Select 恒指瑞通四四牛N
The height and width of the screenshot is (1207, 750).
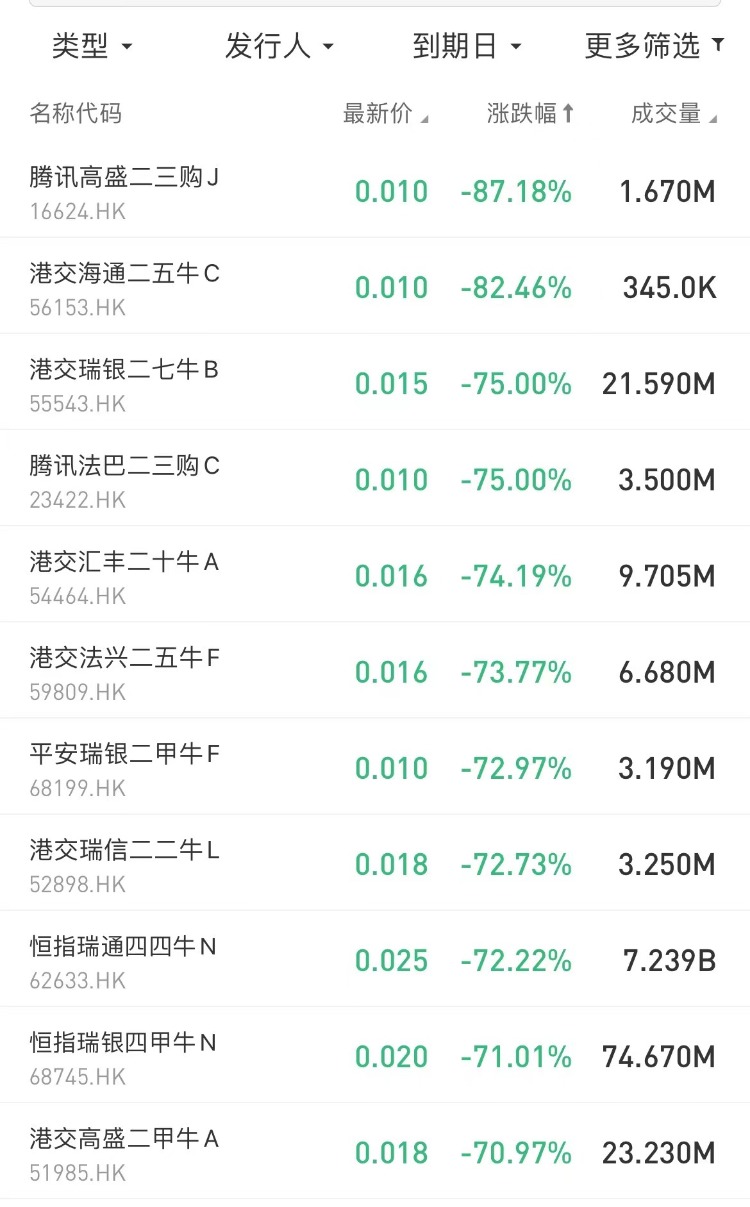(x=375, y=958)
